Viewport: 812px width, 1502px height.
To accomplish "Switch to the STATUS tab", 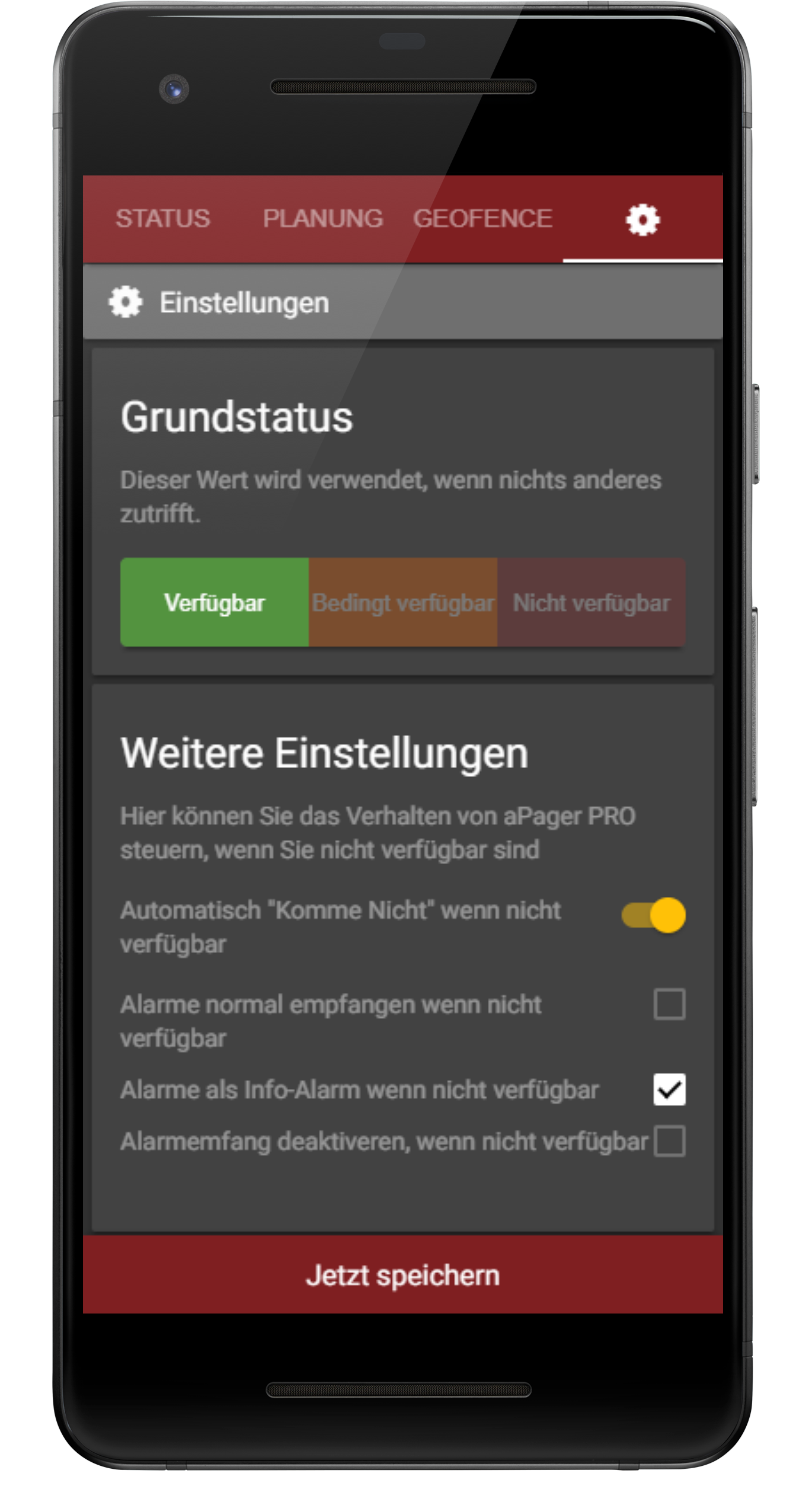I will [x=163, y=219].
